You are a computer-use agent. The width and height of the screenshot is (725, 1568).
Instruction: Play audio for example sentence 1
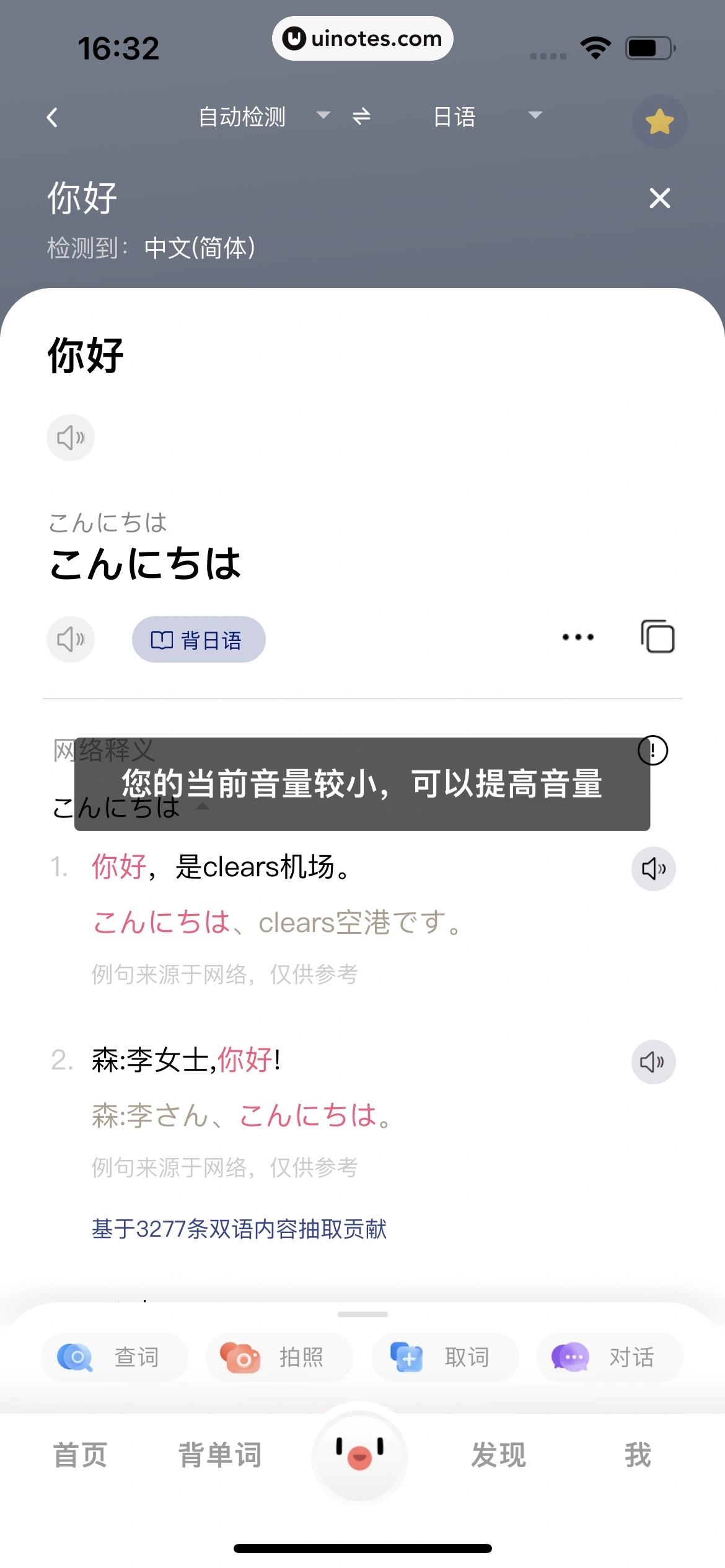tap(652, 868)
